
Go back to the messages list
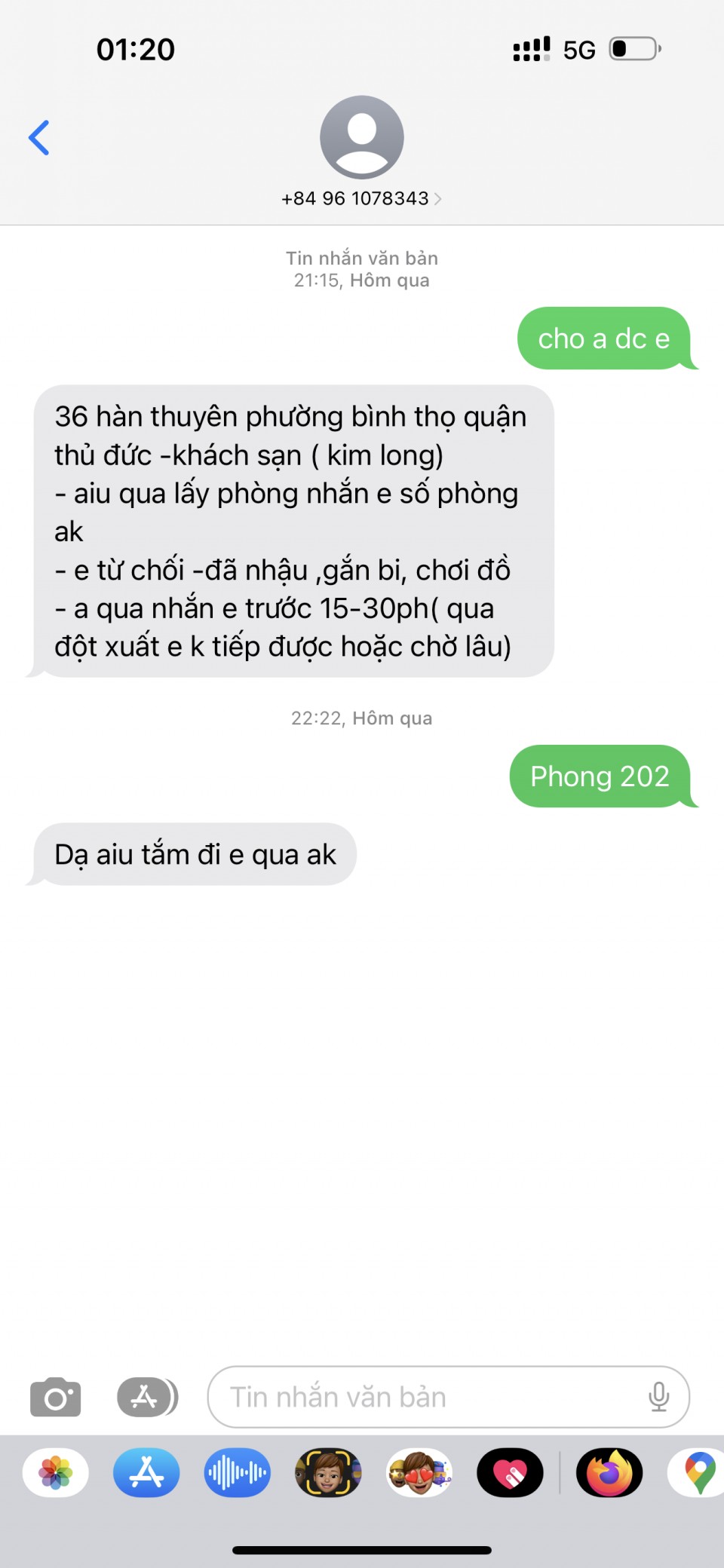click(x=39, y=138)
